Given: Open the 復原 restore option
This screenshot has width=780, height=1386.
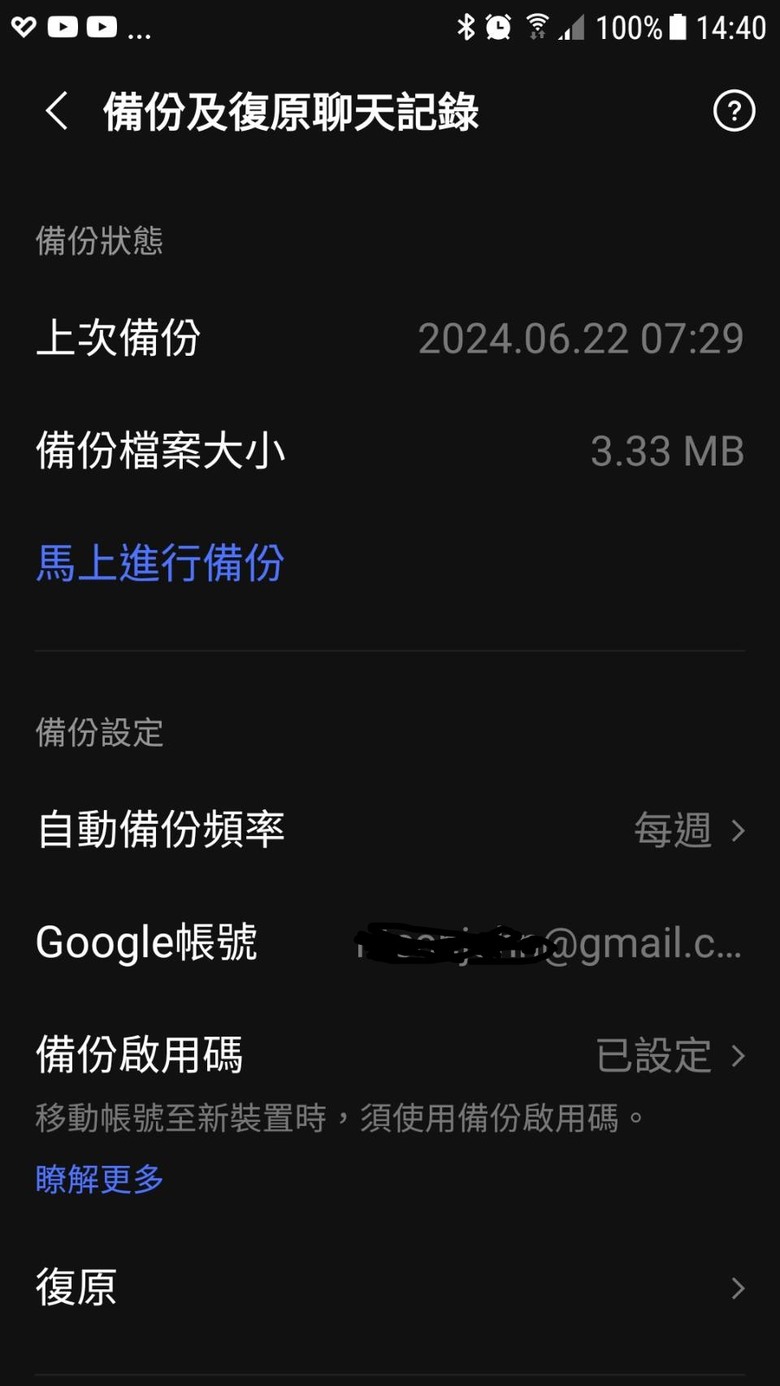Looking at the screenshot, I should click(x=390, y=1288).
